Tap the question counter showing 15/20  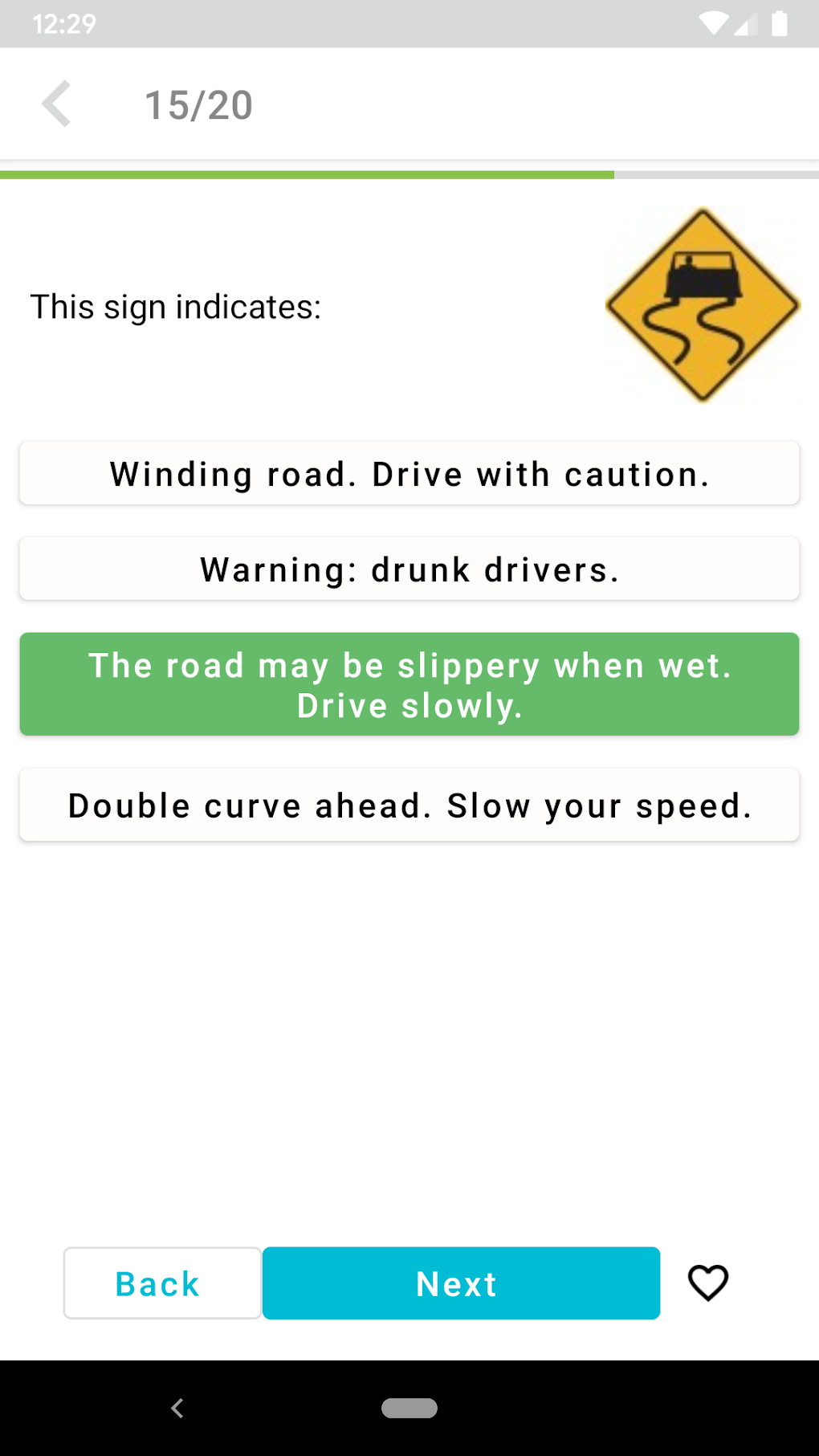click(x=198, y=104)
